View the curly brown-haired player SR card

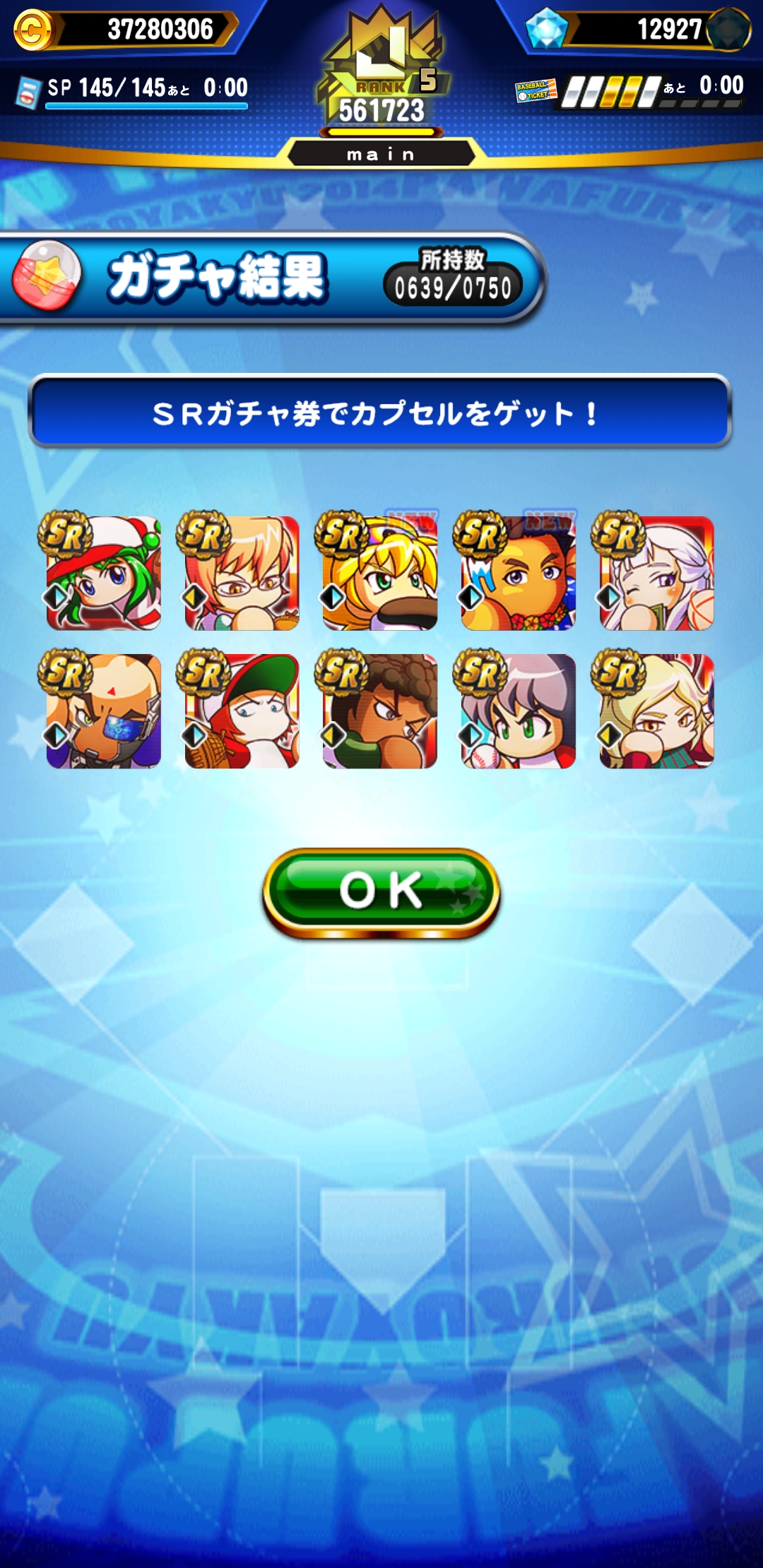tap(380, 711)
